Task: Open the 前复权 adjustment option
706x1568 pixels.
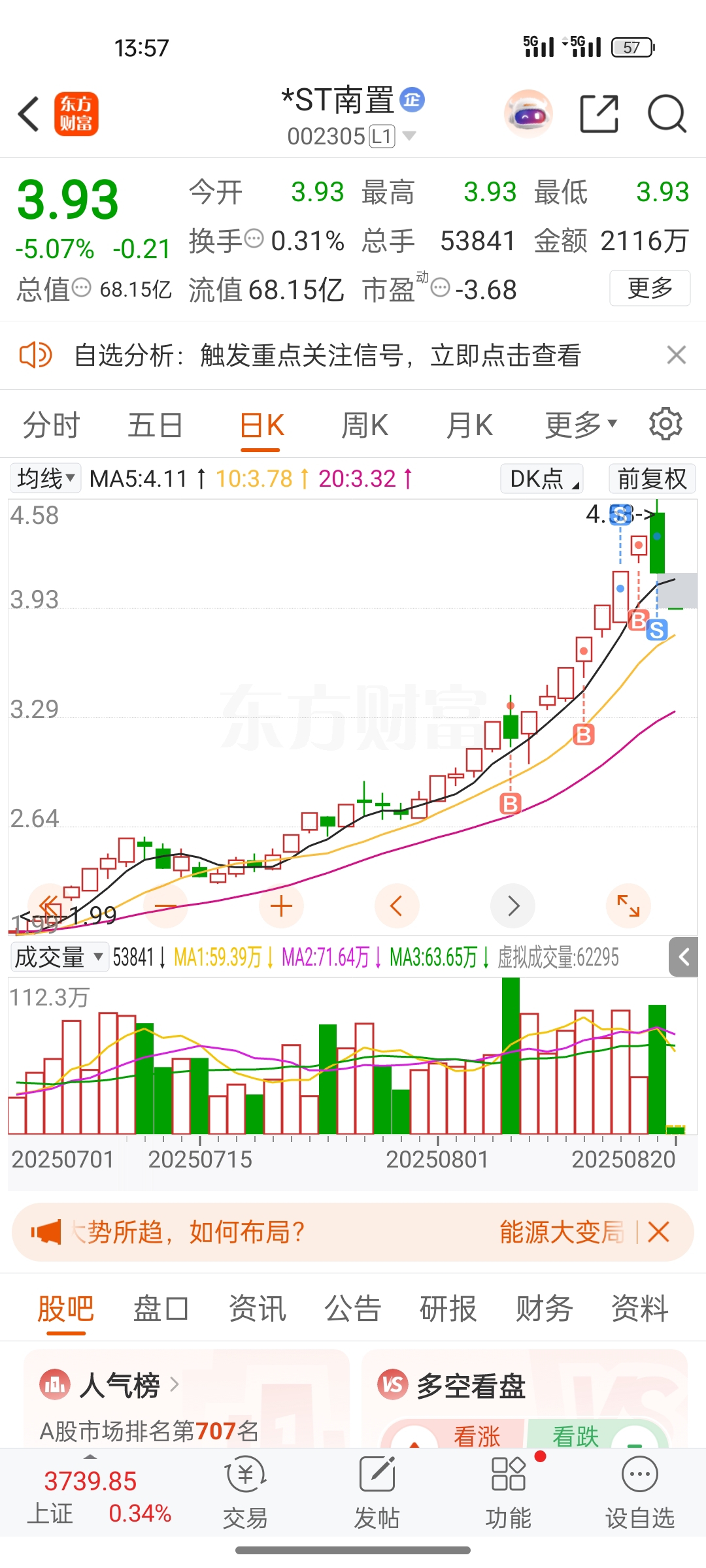Action: 651,479
